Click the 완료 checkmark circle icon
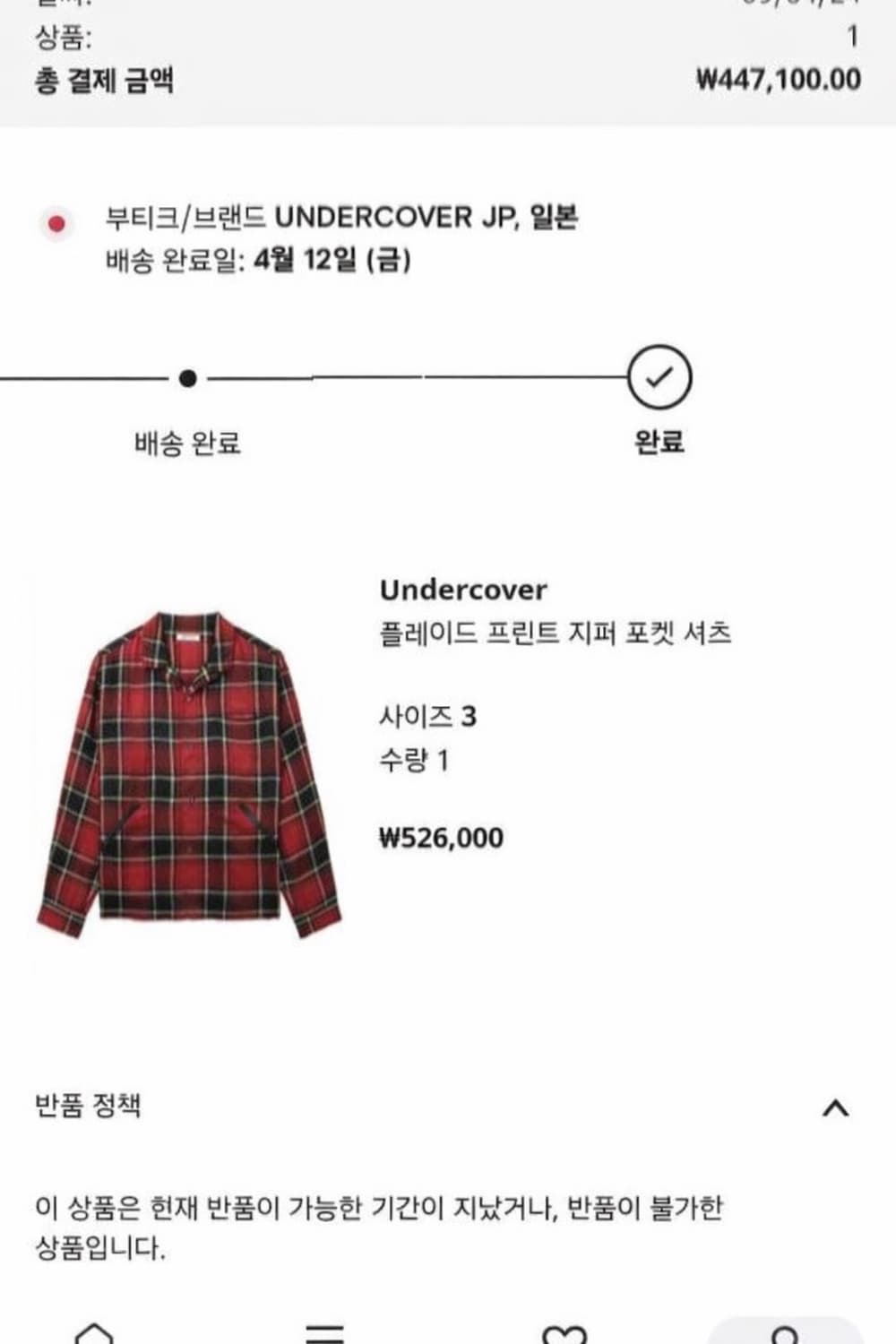Screen dimensions: 896x1344 coord(660,378)
